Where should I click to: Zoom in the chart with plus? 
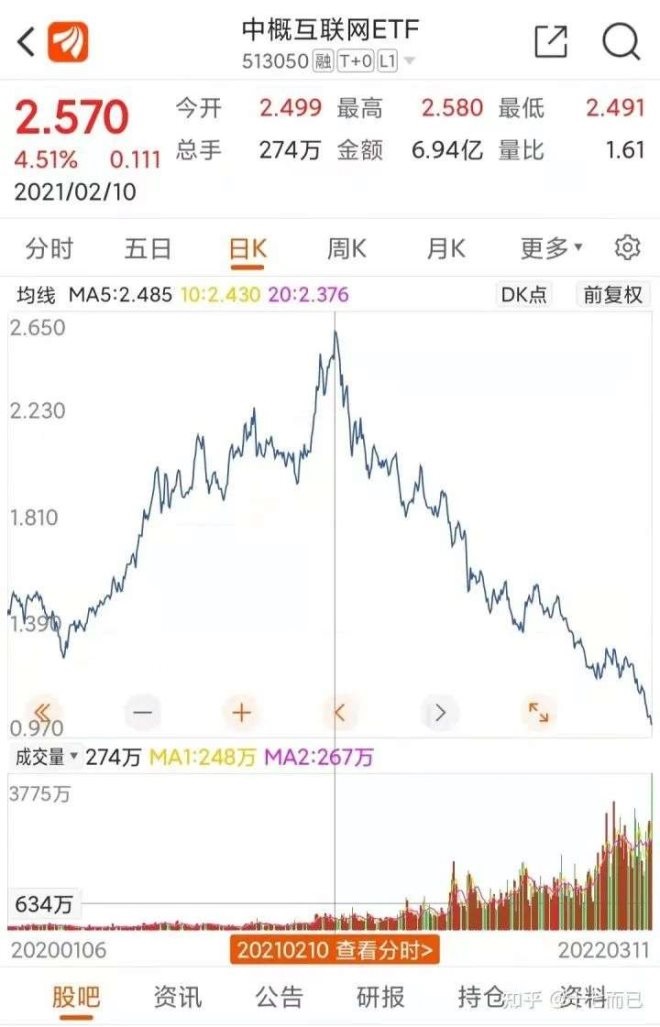241,713
